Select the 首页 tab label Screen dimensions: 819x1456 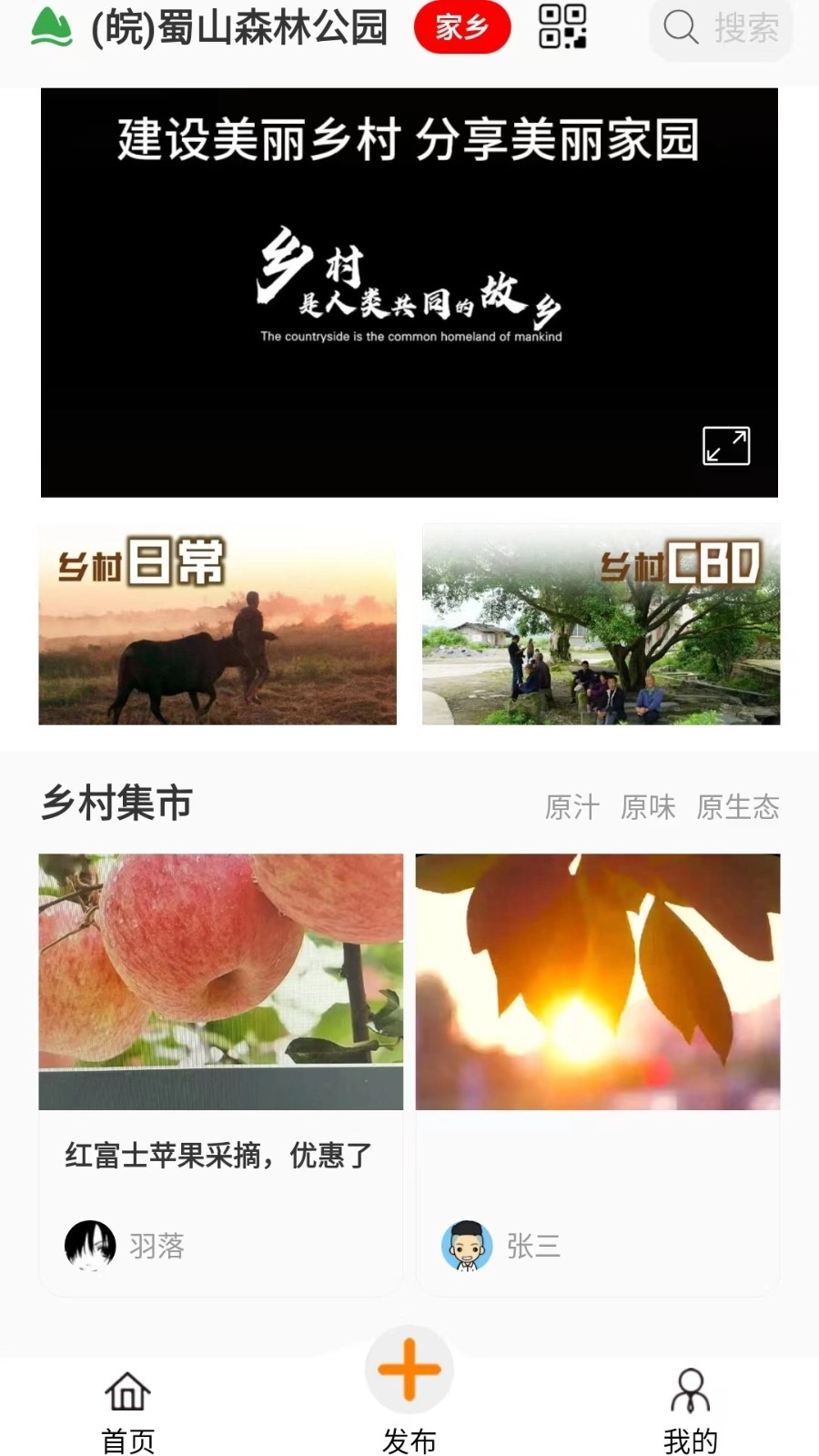[128, 1441]
